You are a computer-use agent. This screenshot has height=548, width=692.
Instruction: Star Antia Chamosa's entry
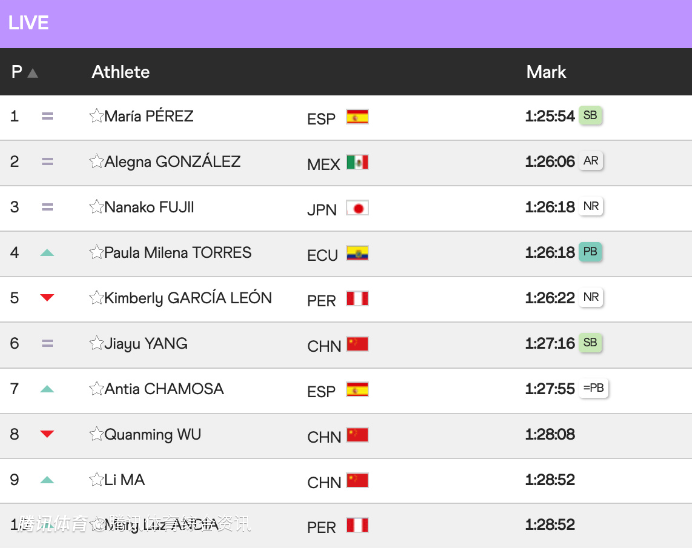96,388
